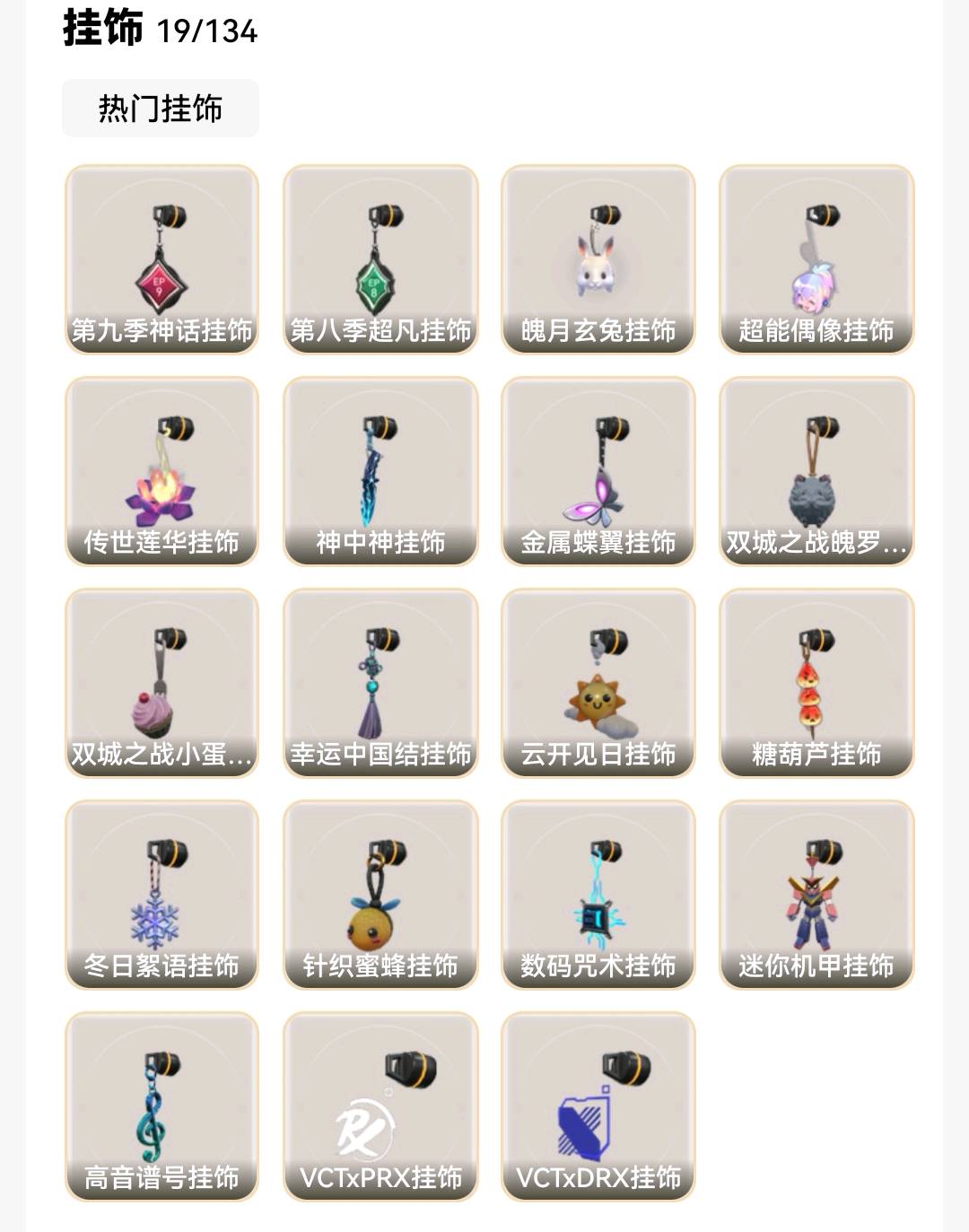
Task: Select the 幸运中国结挂饰 charm
Action: pos(380,683)
